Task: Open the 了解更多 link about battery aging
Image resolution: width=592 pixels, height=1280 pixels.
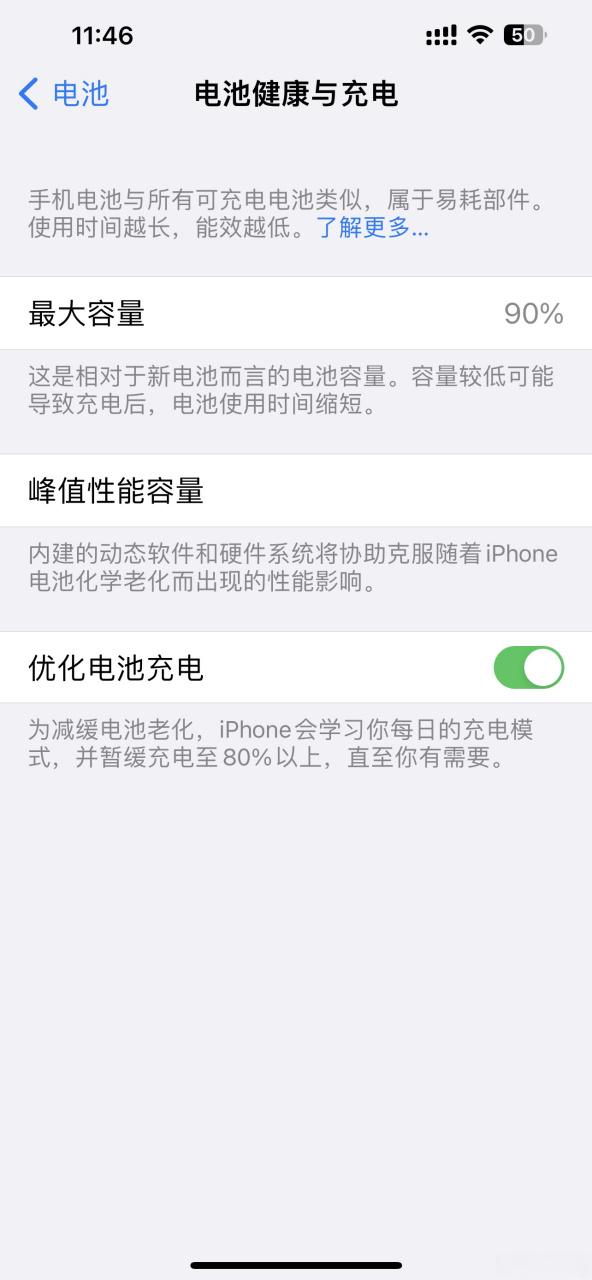Action: [x=373, y=228]
